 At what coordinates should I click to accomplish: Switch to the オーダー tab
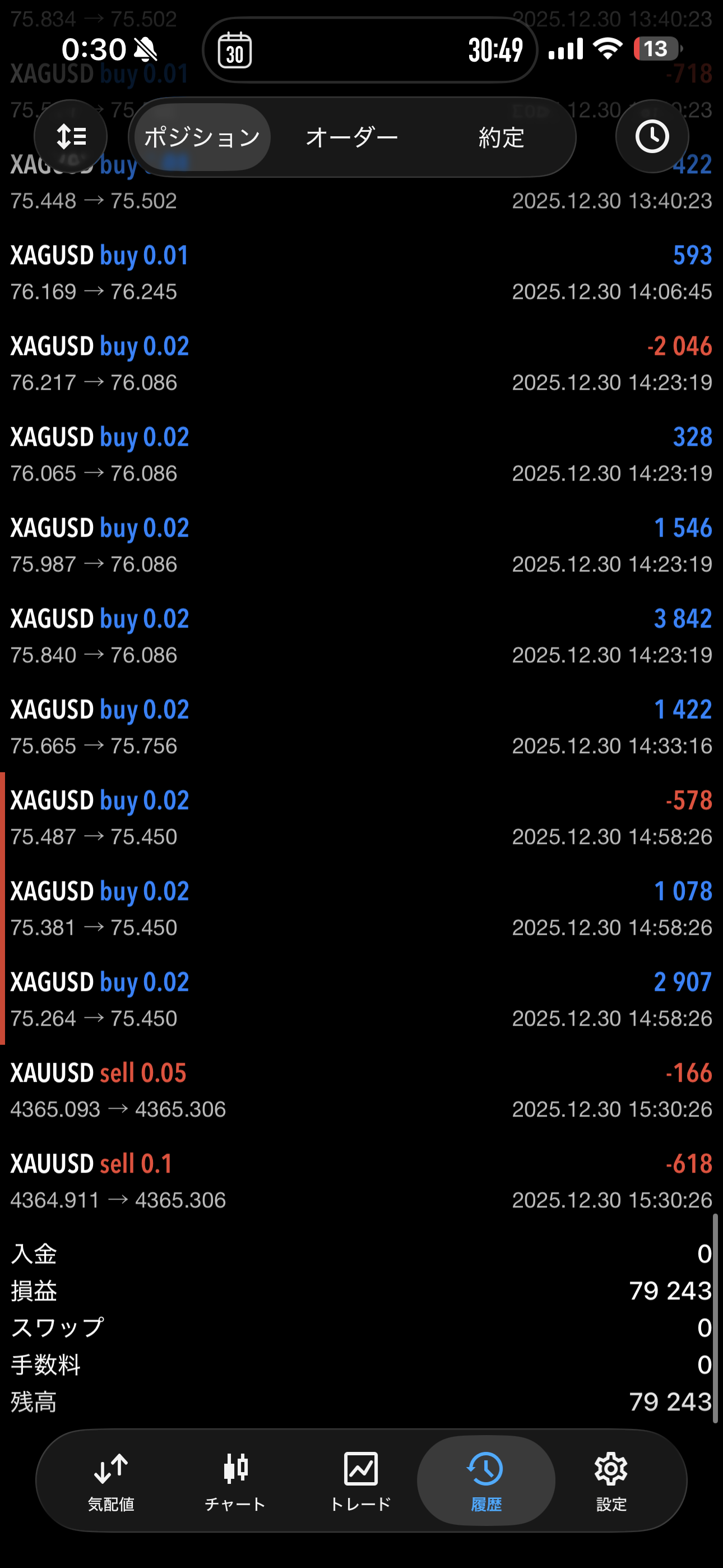352,137
